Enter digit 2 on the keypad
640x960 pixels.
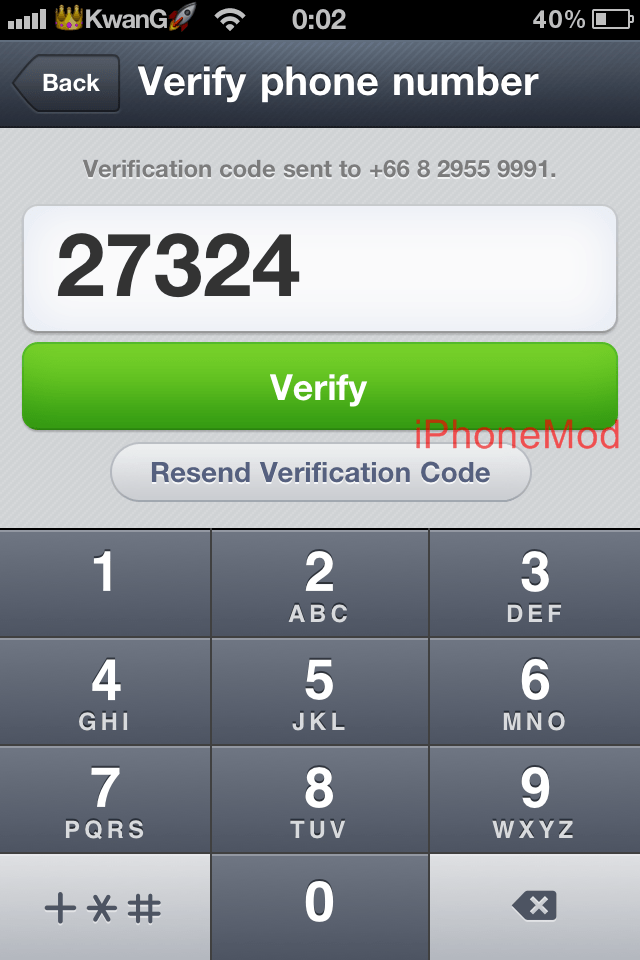point(319,583)
